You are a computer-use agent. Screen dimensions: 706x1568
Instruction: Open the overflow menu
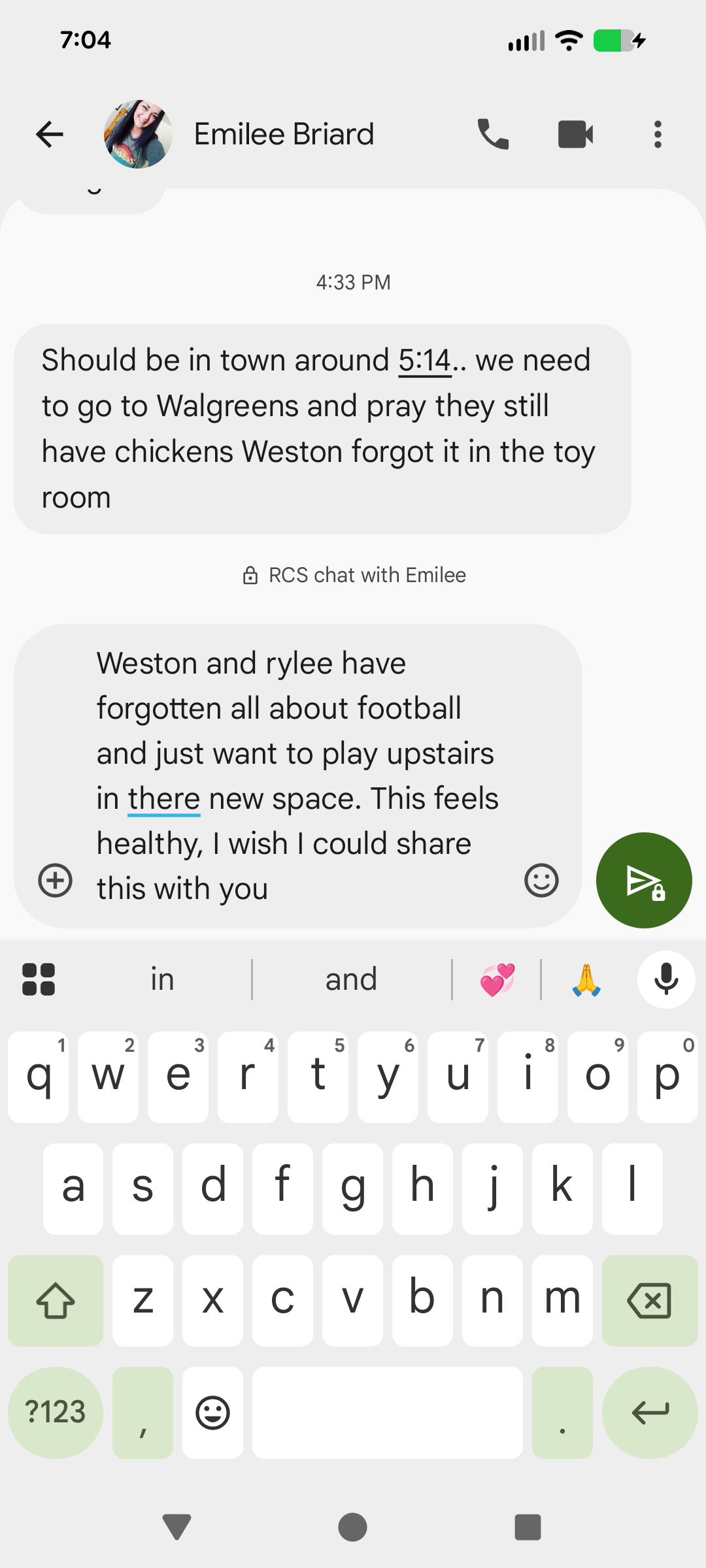coord(658,135)
